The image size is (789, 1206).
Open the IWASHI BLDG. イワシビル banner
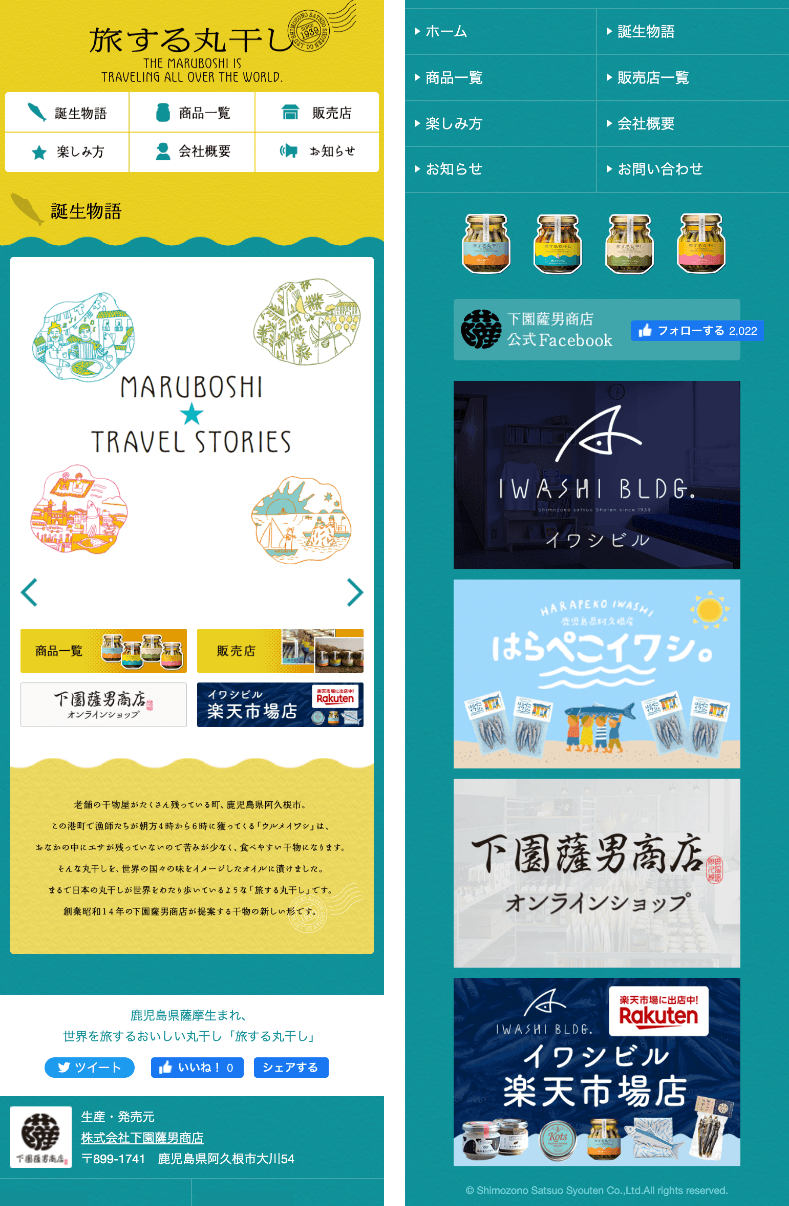(x=597, y=474)
